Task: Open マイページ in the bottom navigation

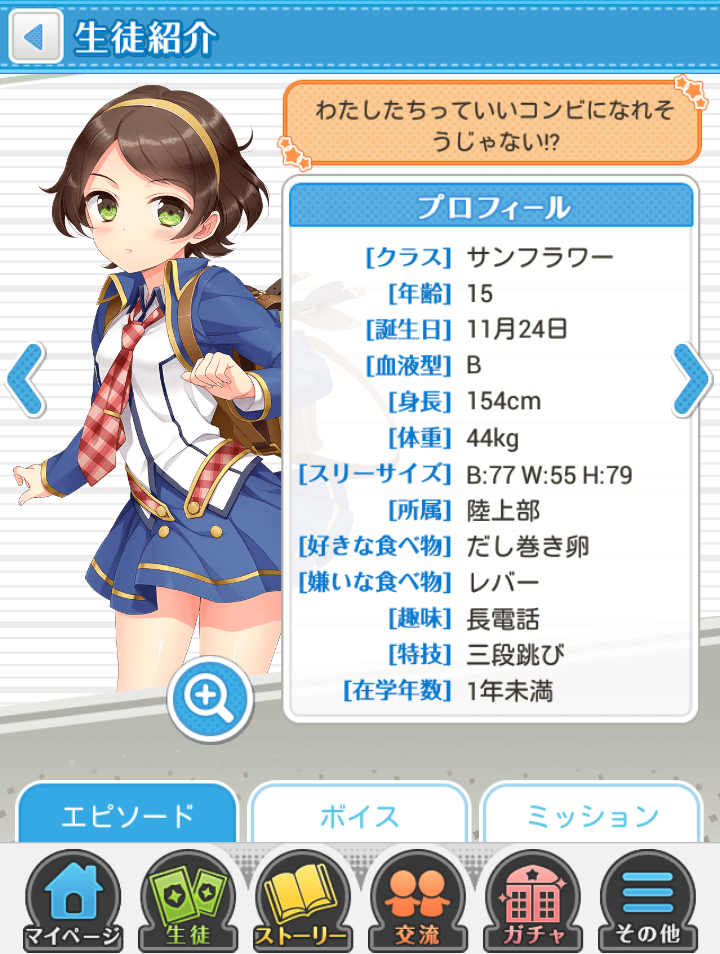Action: point(73,902)
